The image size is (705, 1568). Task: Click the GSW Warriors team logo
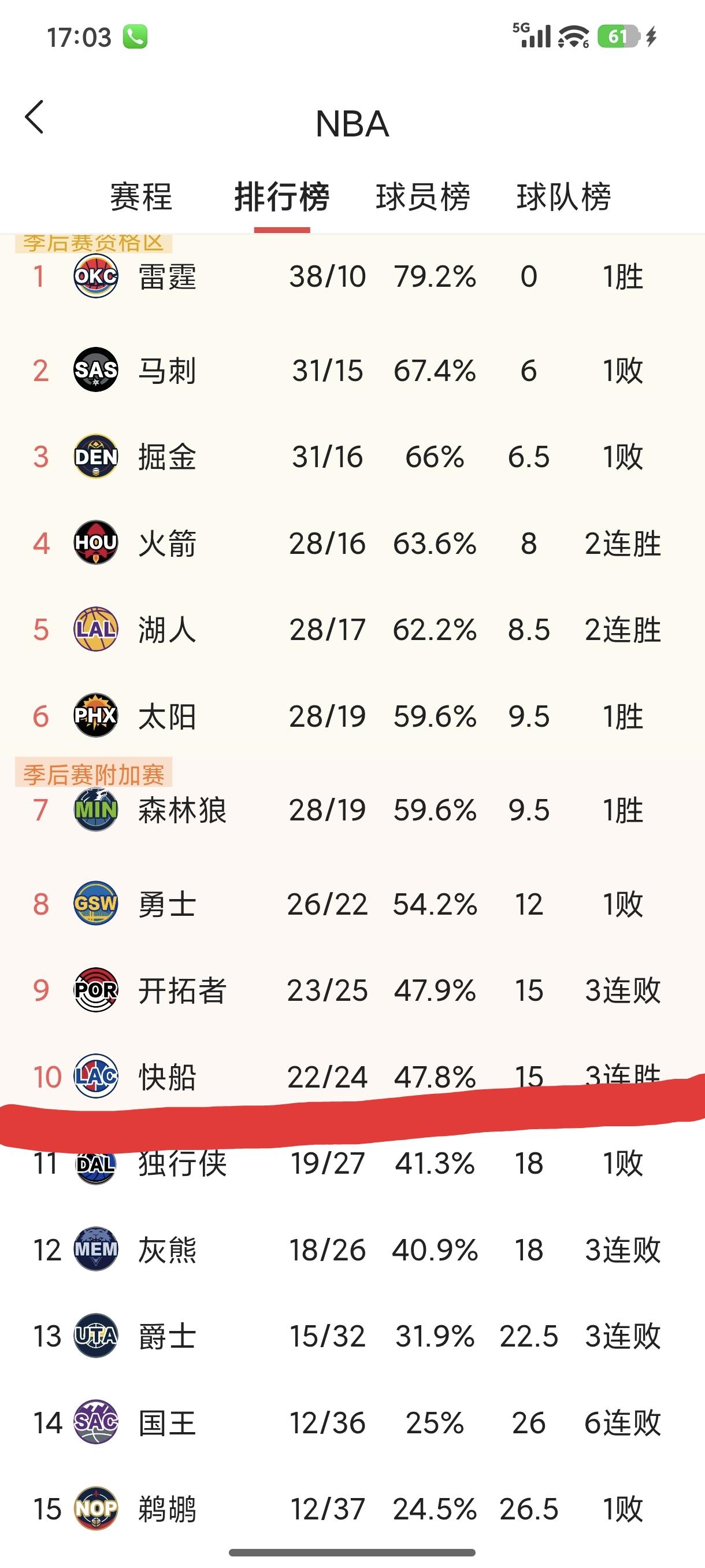96,905
